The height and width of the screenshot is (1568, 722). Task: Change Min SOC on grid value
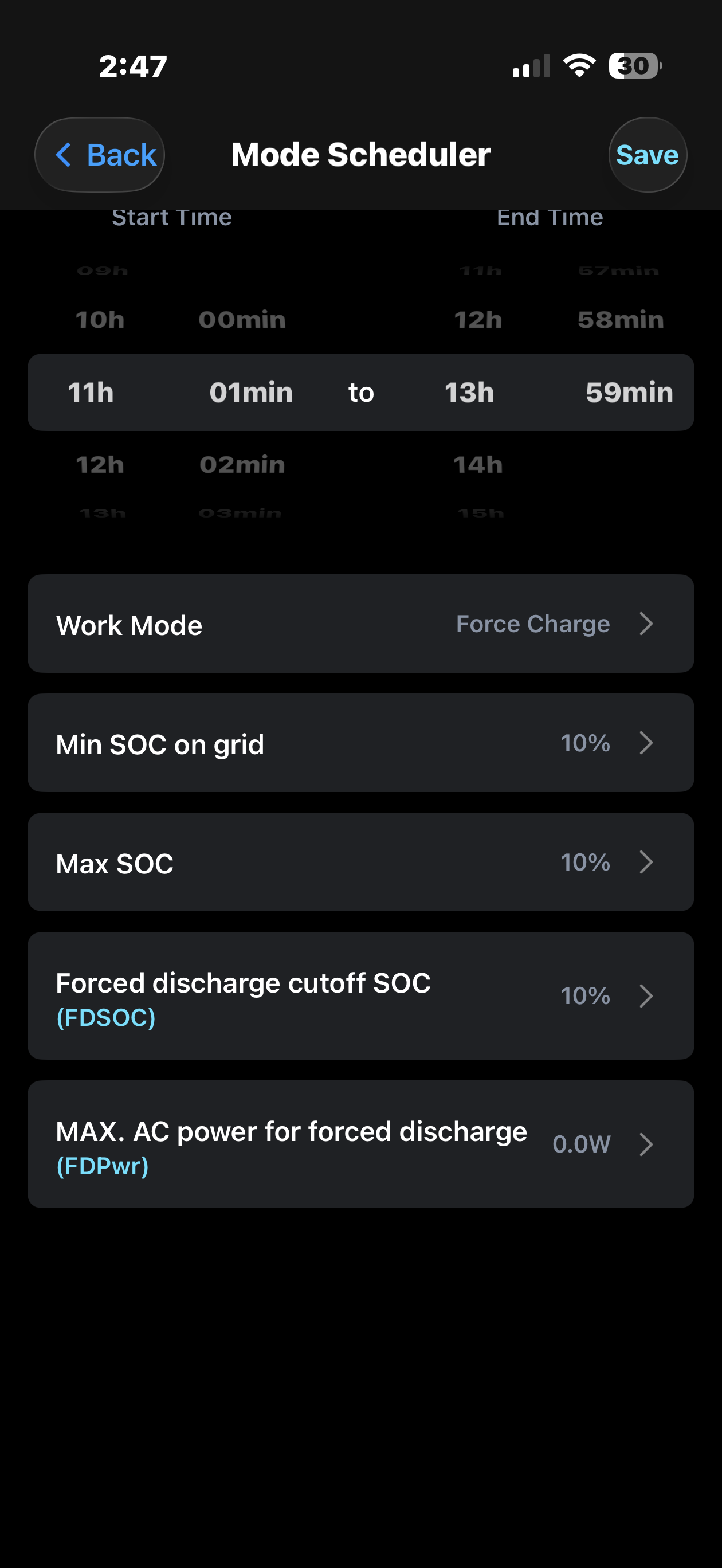(360, 743)
